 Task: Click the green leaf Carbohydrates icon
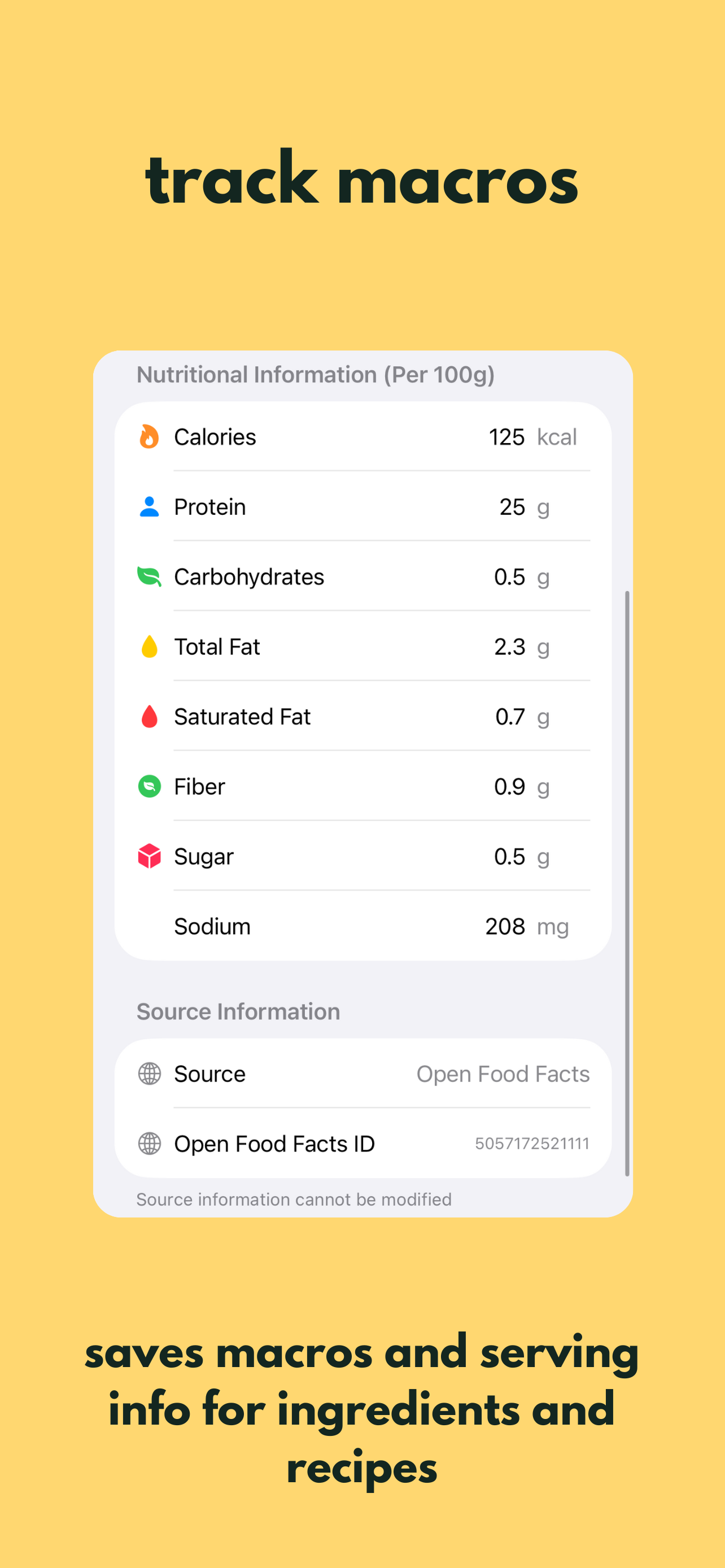(x=150, y=576)
